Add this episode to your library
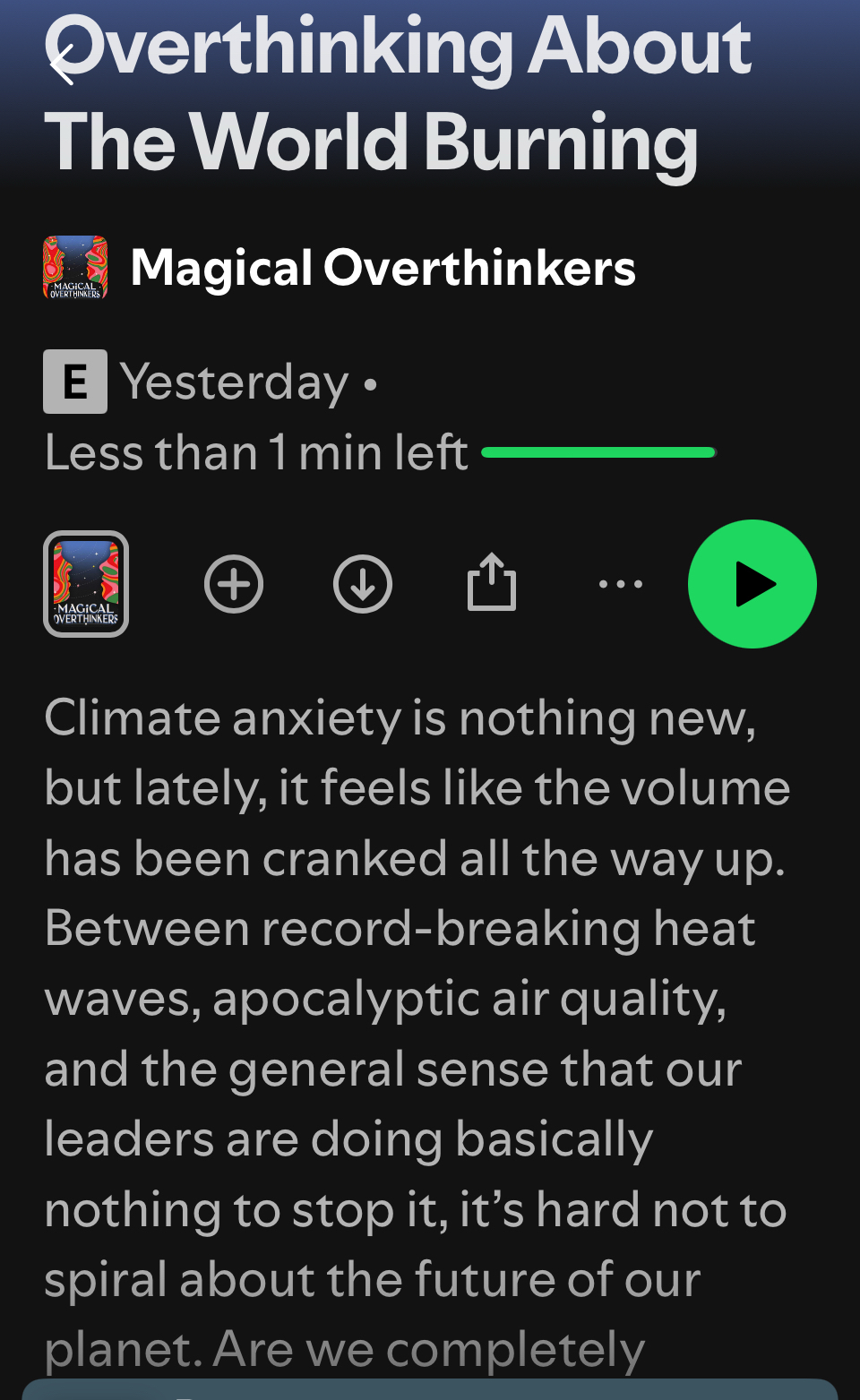Image resolution: width=860 pixels, height=1400 pixels. [x=234, y=584]
